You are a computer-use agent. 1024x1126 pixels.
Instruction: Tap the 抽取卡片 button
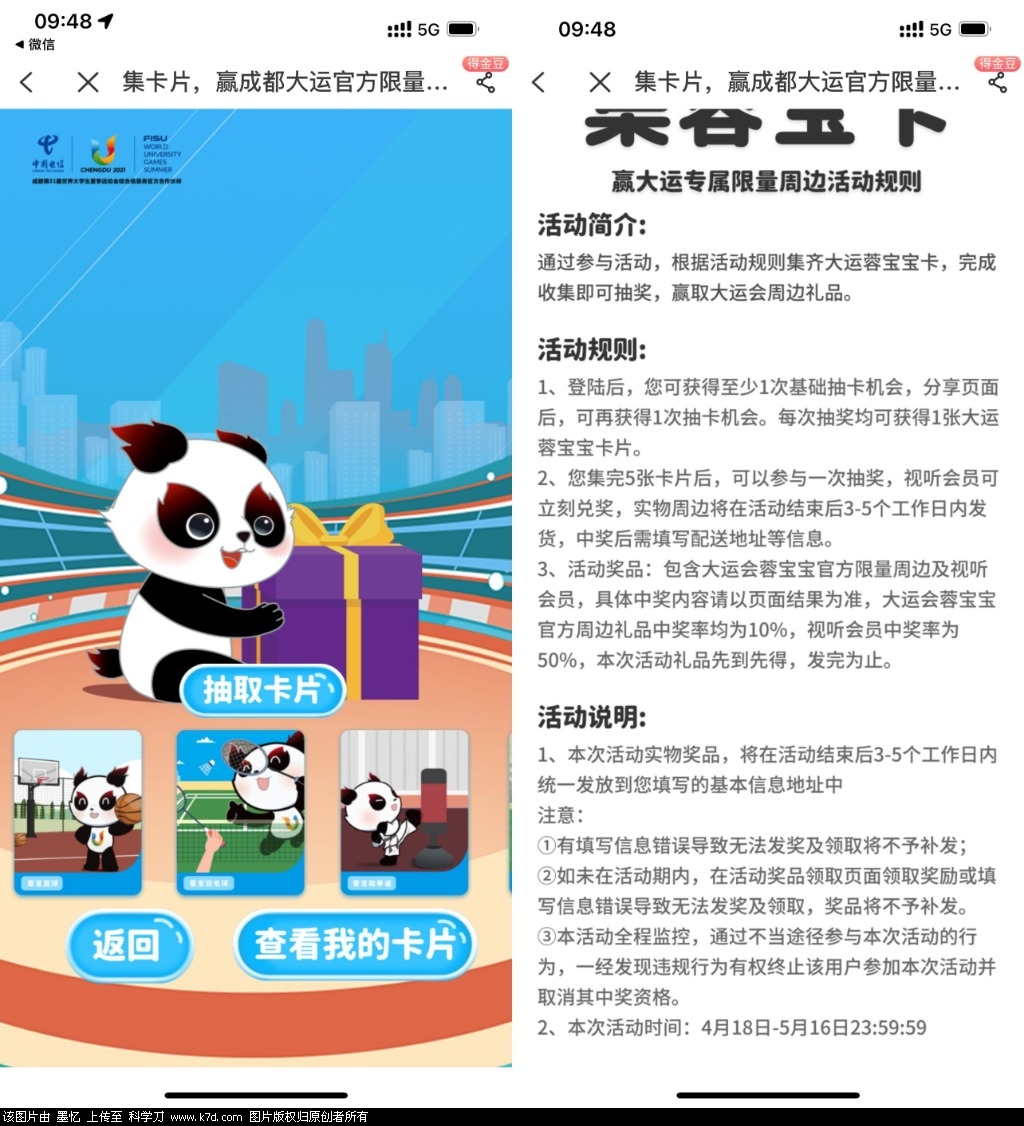pos(262,690)
